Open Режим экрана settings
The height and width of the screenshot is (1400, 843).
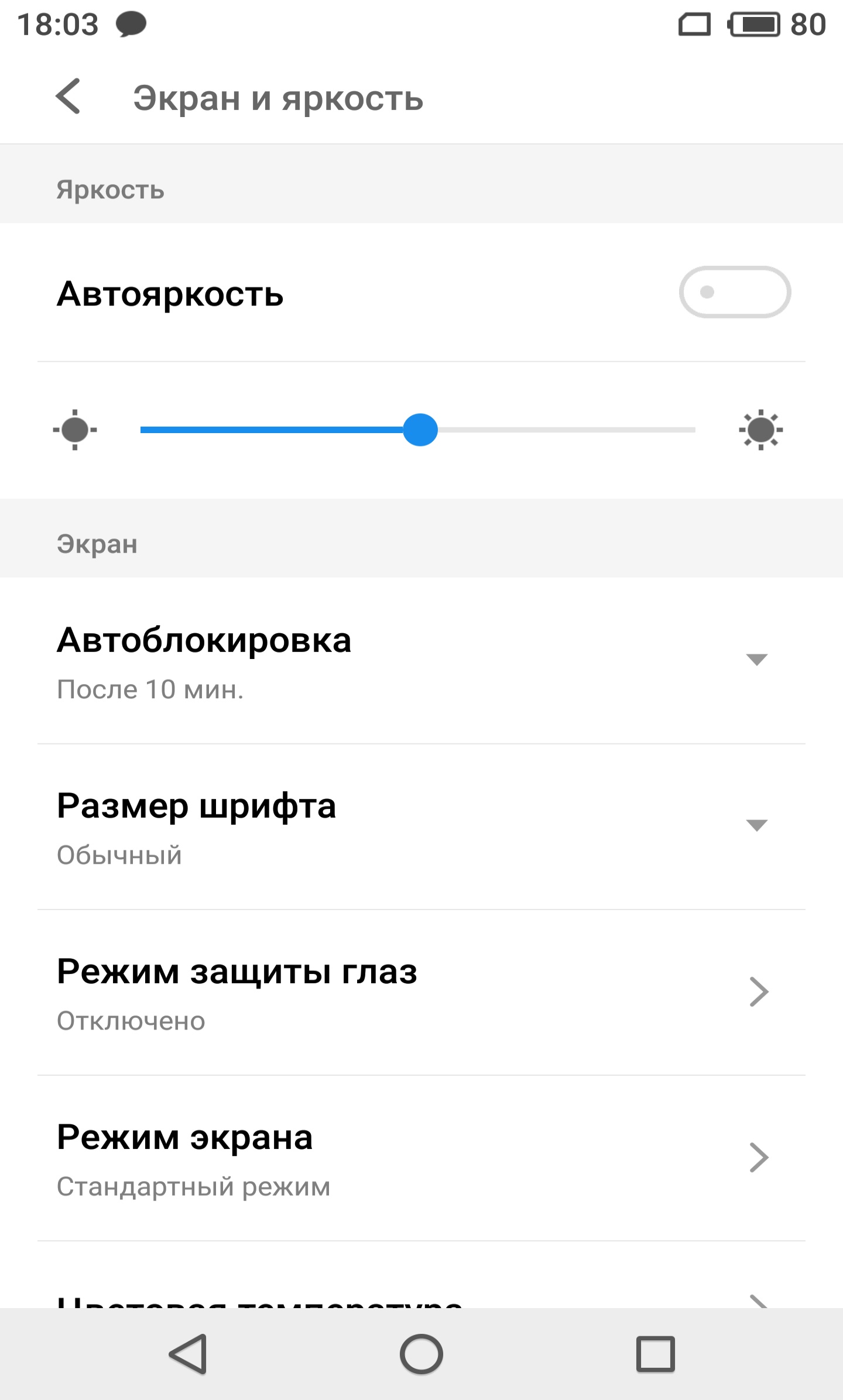click(x=421, y=1158)
